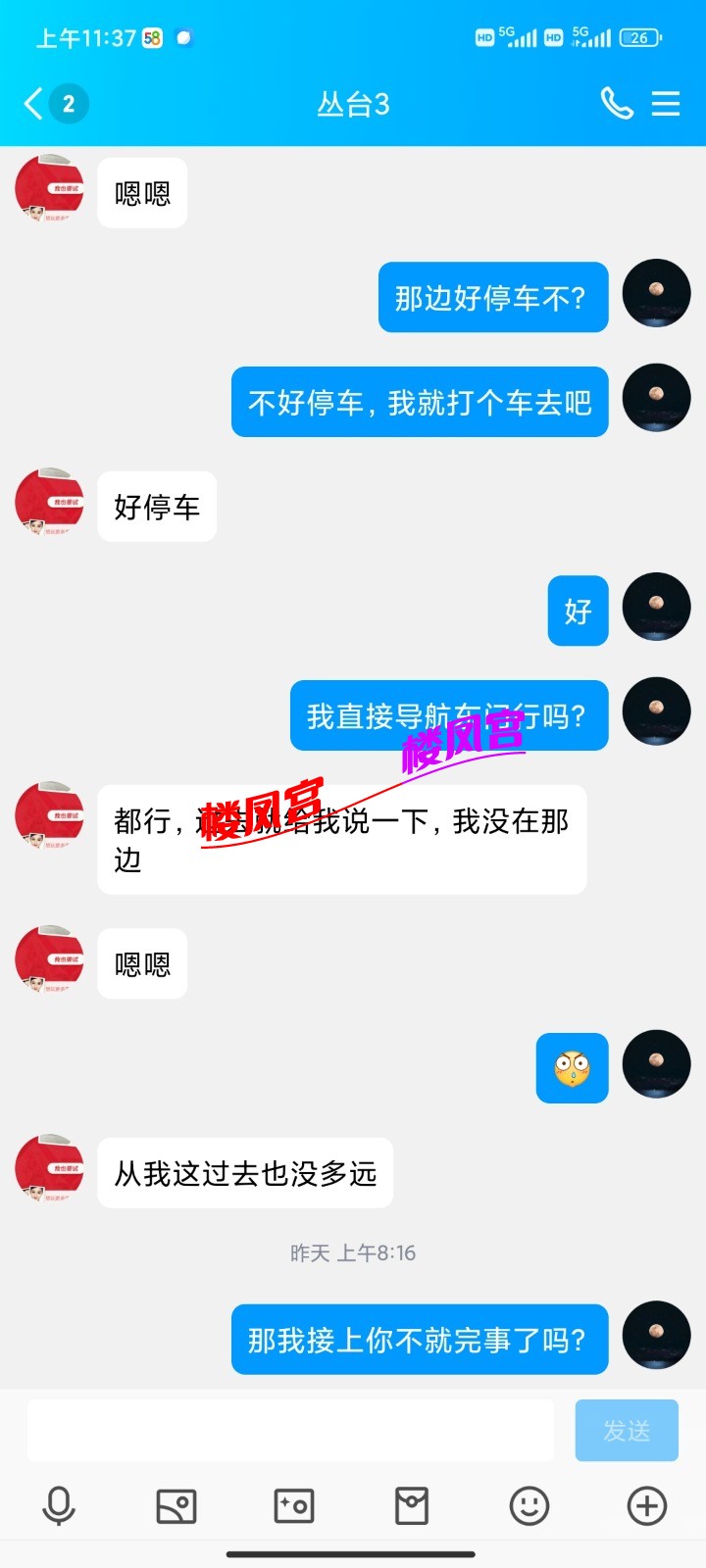Screen dimensions: 706x1568
Task: Tap the 昨天 上午8:16 timestamp
Action: tap(353, 1251)
